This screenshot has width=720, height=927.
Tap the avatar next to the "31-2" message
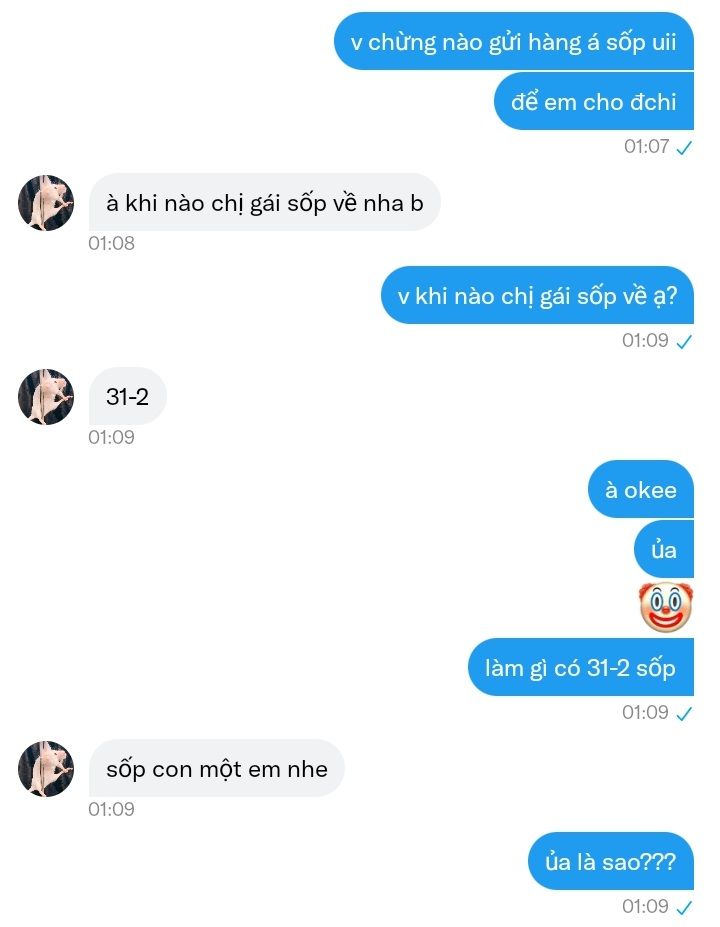click(46, 397)
